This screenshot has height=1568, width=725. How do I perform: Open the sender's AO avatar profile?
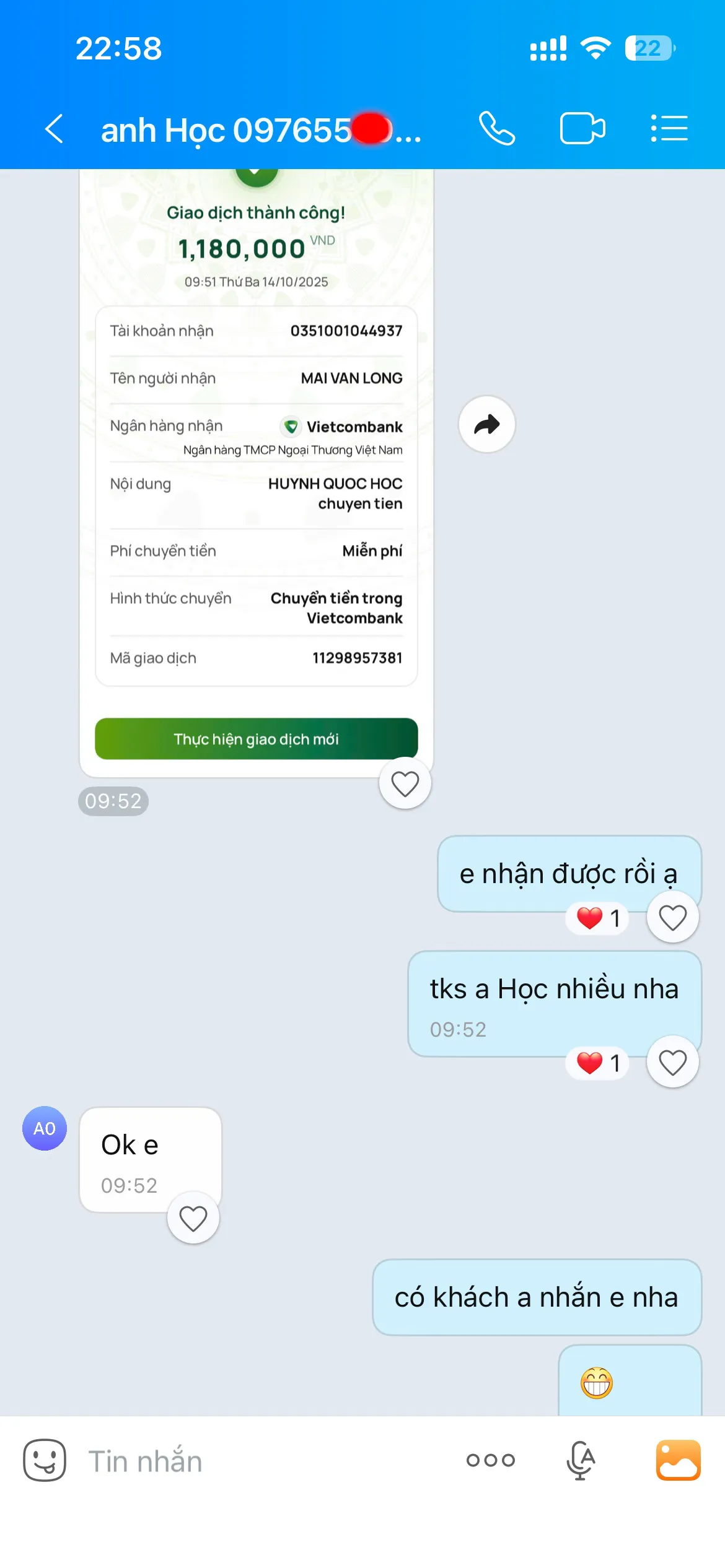(45, 1128)
